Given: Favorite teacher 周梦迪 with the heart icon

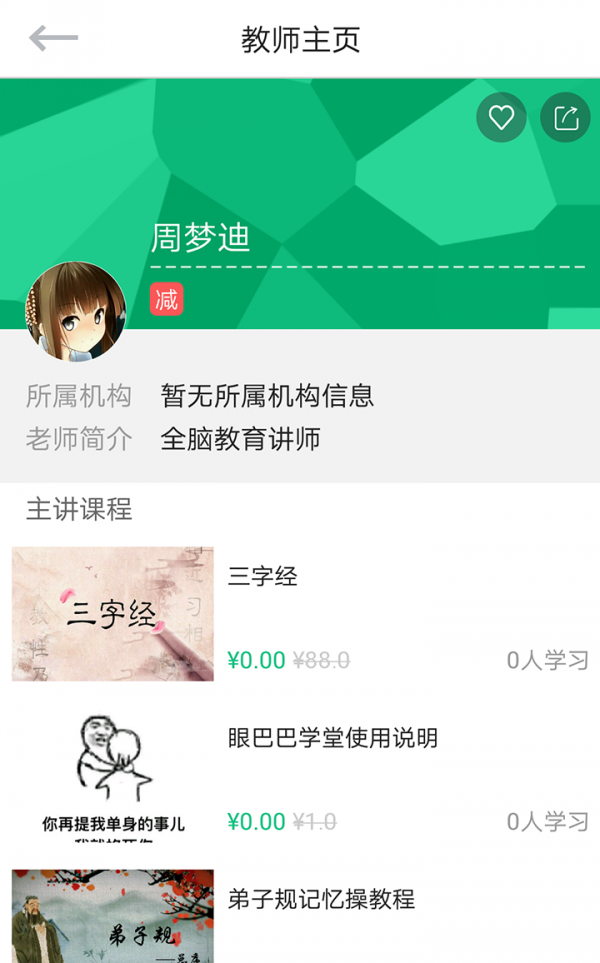Looking at the screenshot, I should (501, 118).
